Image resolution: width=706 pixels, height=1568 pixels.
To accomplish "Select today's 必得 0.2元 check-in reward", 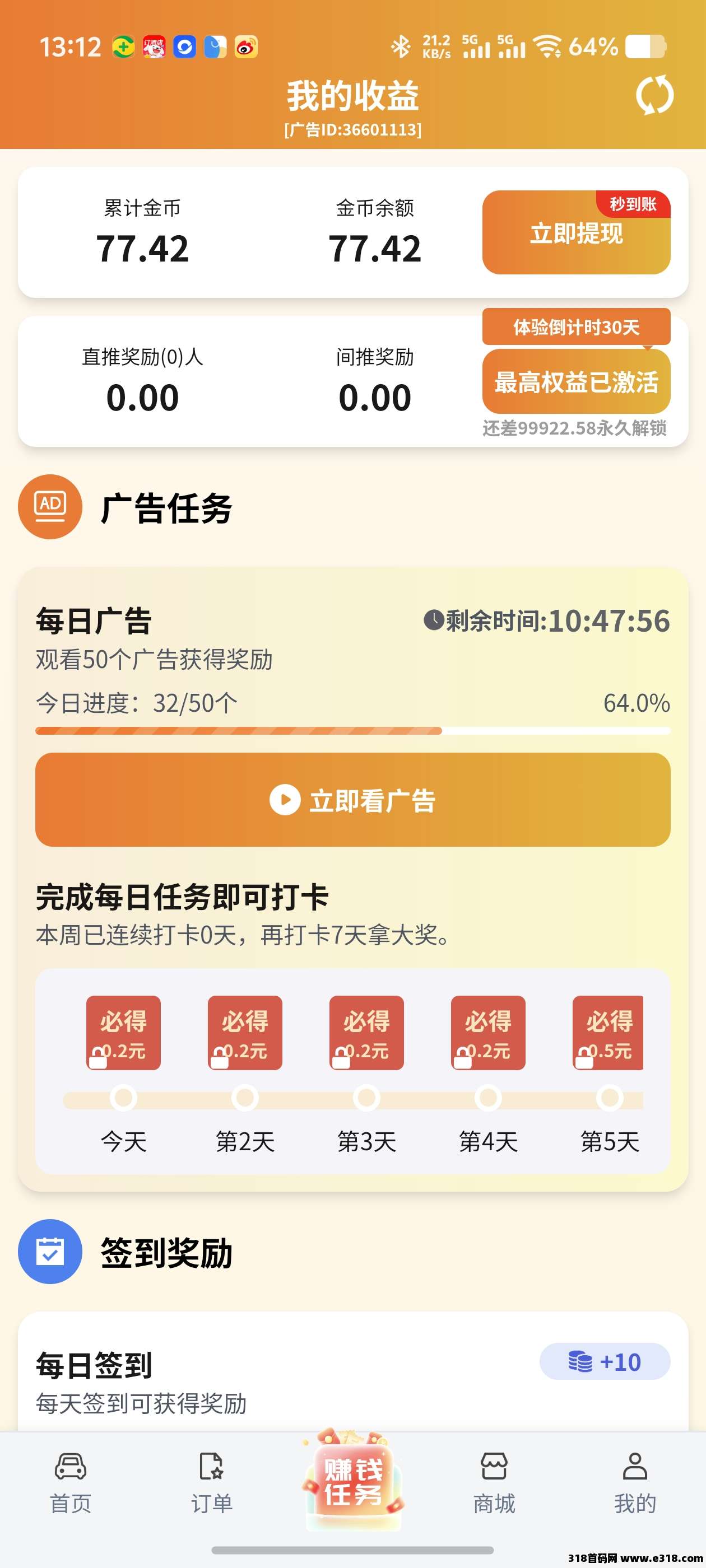I will 123,1033.
